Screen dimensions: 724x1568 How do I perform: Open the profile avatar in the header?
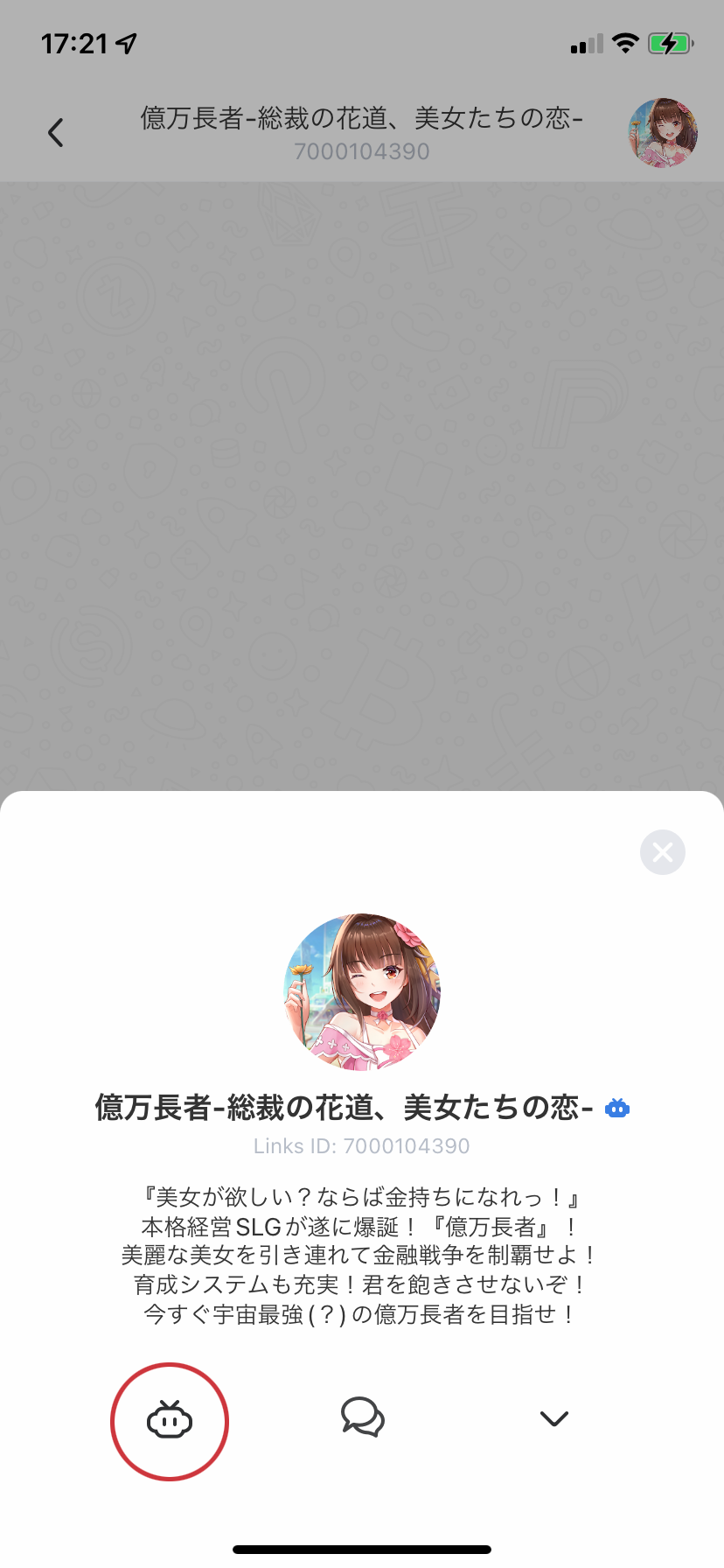pyautogui.click(x=663, y=133)
